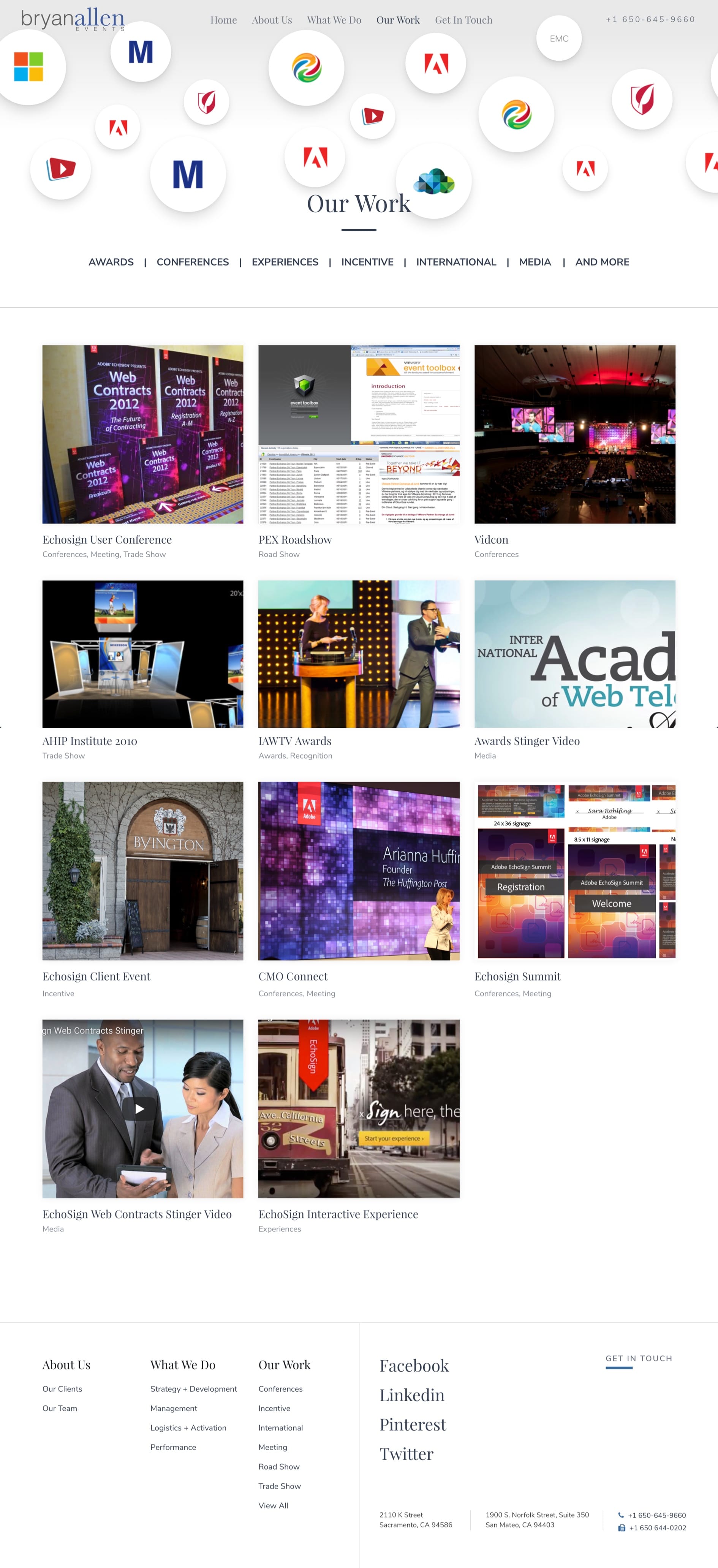Go to What We Do page
The height and width of the screenshot is (1568, 718).
pyautogui.click(x=334, y=20)
